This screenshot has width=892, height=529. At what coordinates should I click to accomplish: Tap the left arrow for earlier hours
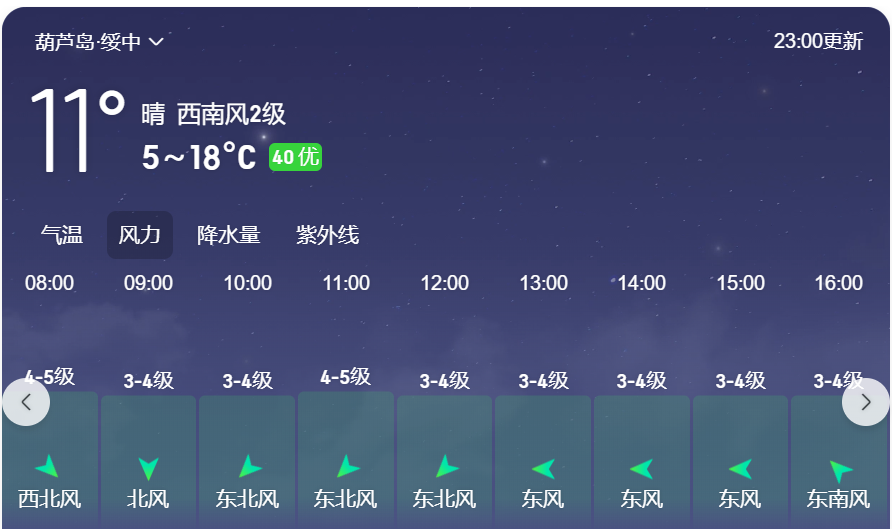26,402
